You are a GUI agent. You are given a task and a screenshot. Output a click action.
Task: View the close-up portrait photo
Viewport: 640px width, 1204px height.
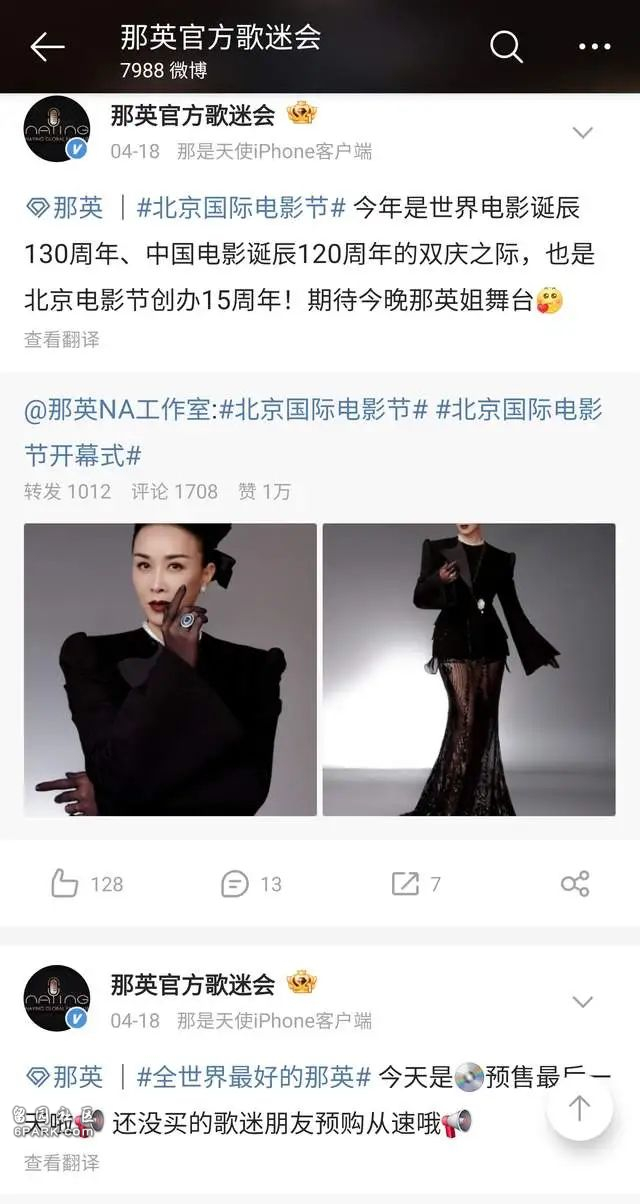pos(170,669)
